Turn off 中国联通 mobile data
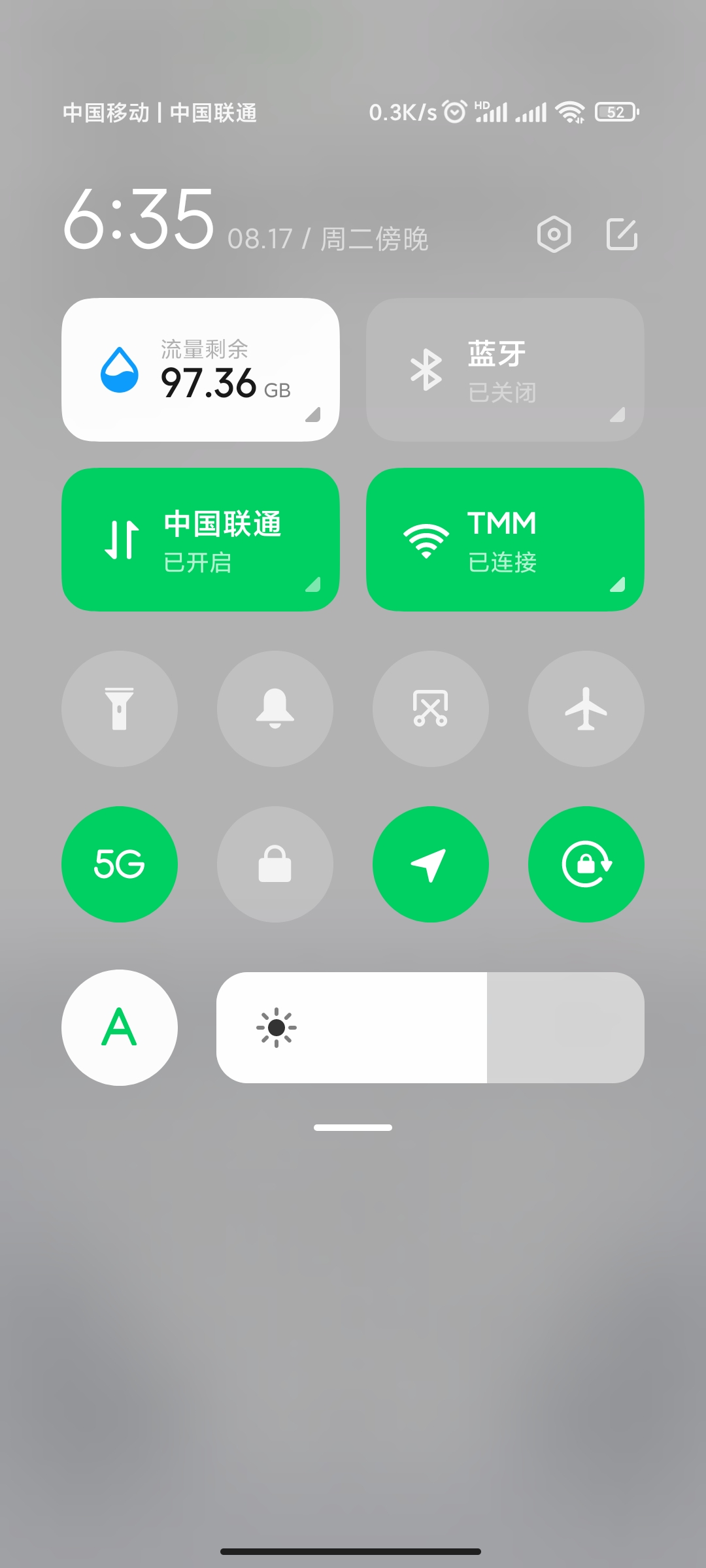This screenshot has height=1568, width=706. 201,540
